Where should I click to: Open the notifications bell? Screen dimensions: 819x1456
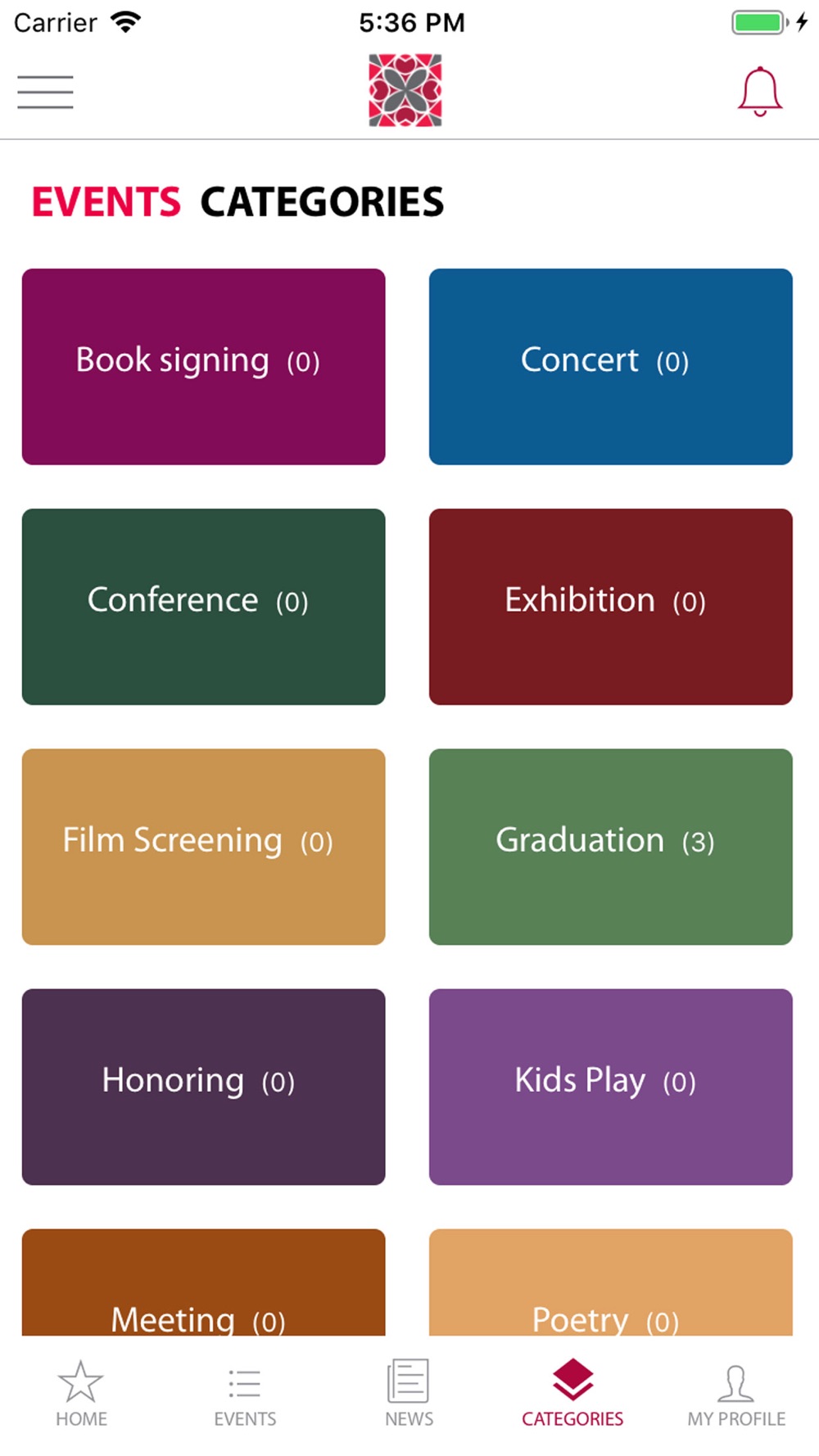coord(760,92)
